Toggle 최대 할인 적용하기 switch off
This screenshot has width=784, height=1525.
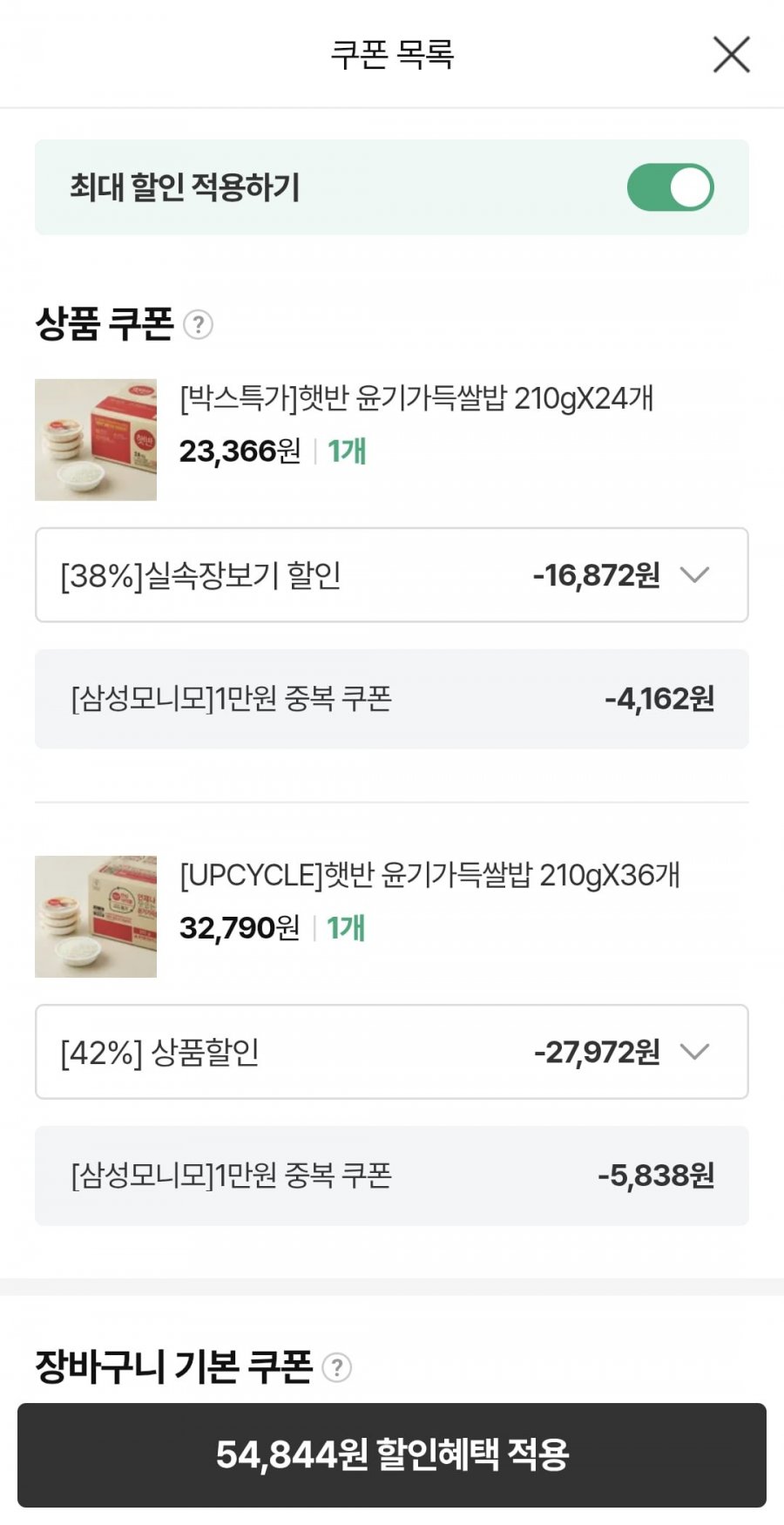tap(670, 187)
